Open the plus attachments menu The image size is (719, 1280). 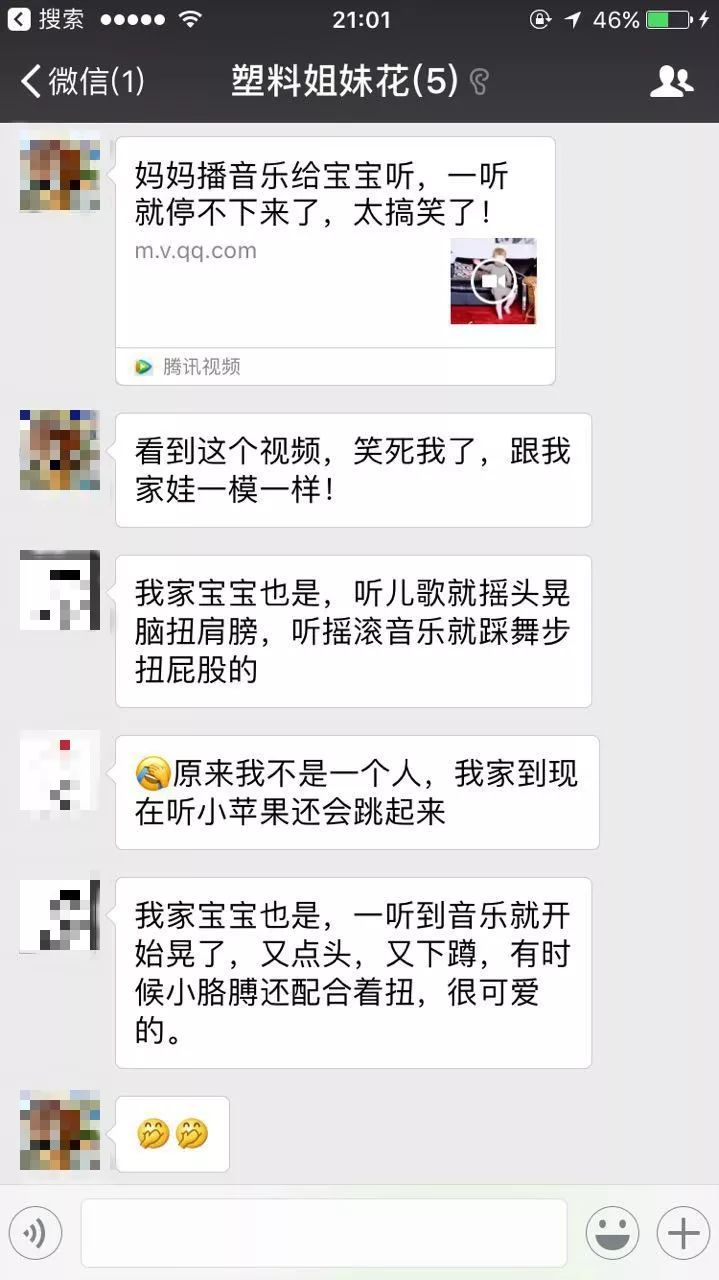(683, 1233)
